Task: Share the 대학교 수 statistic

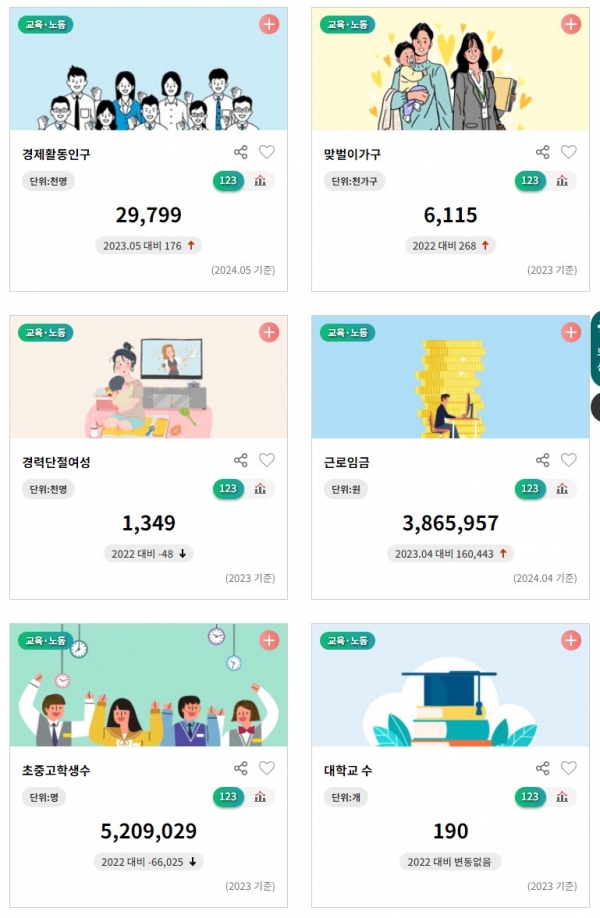Action: pos(543,768)
